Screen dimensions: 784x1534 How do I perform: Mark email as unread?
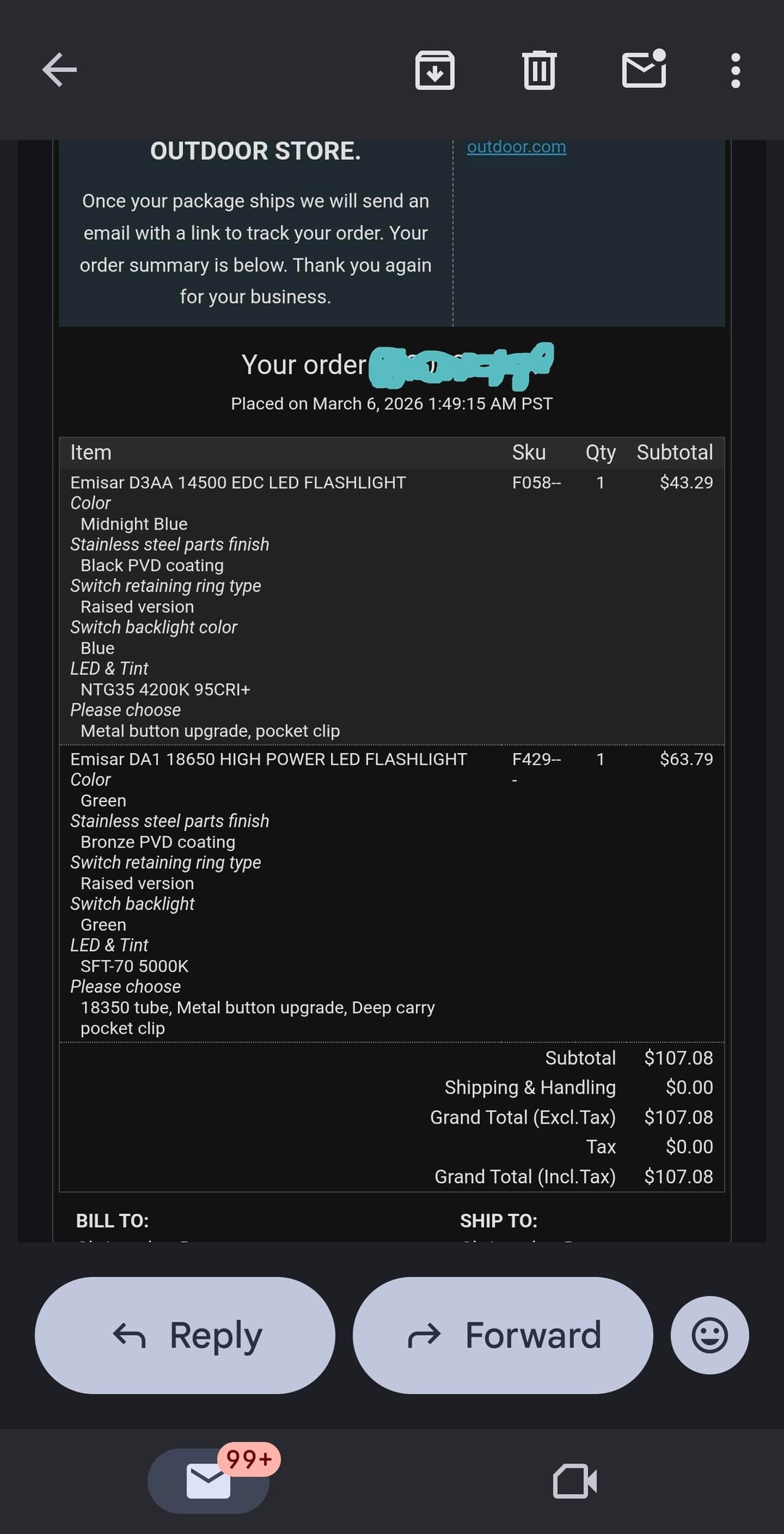click(x=644, y=70)
